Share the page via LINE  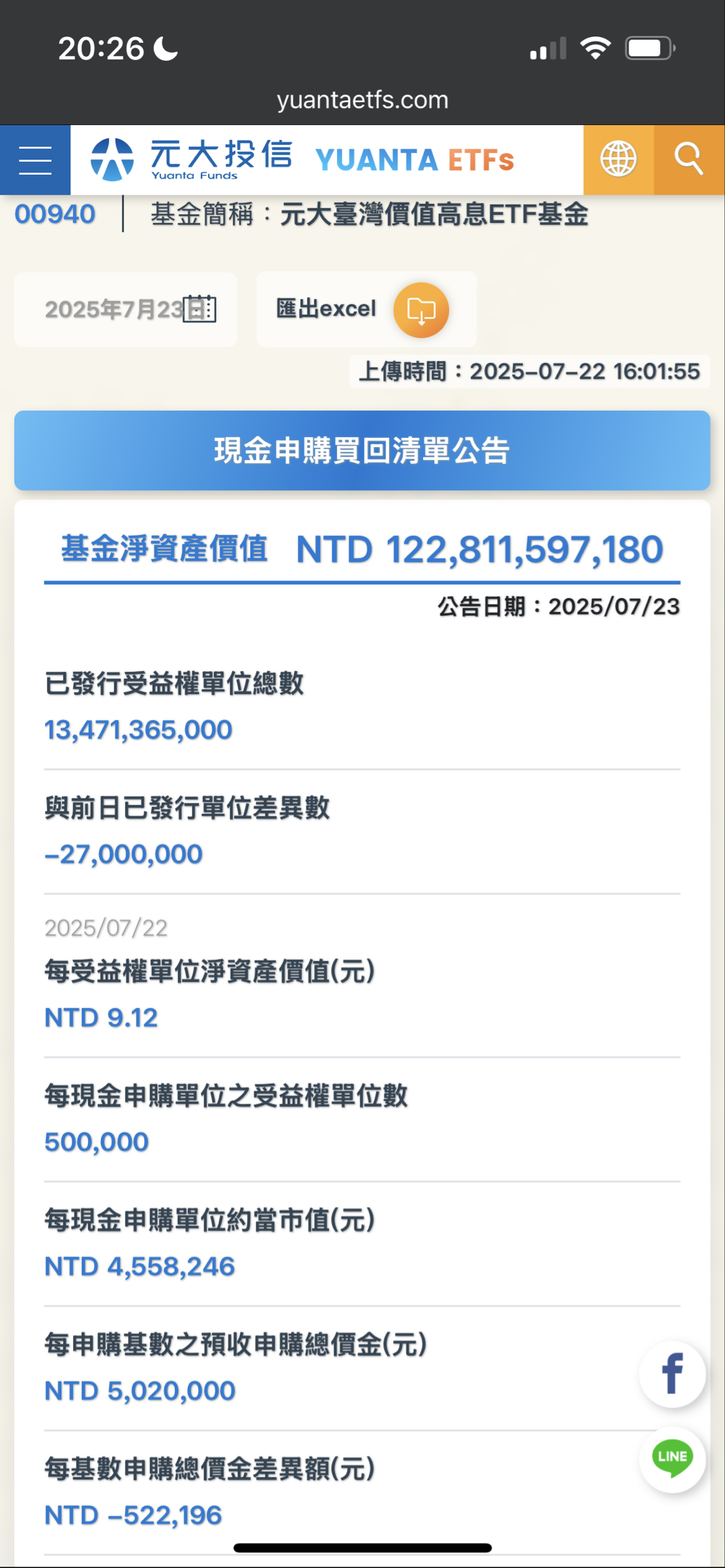672,1458
